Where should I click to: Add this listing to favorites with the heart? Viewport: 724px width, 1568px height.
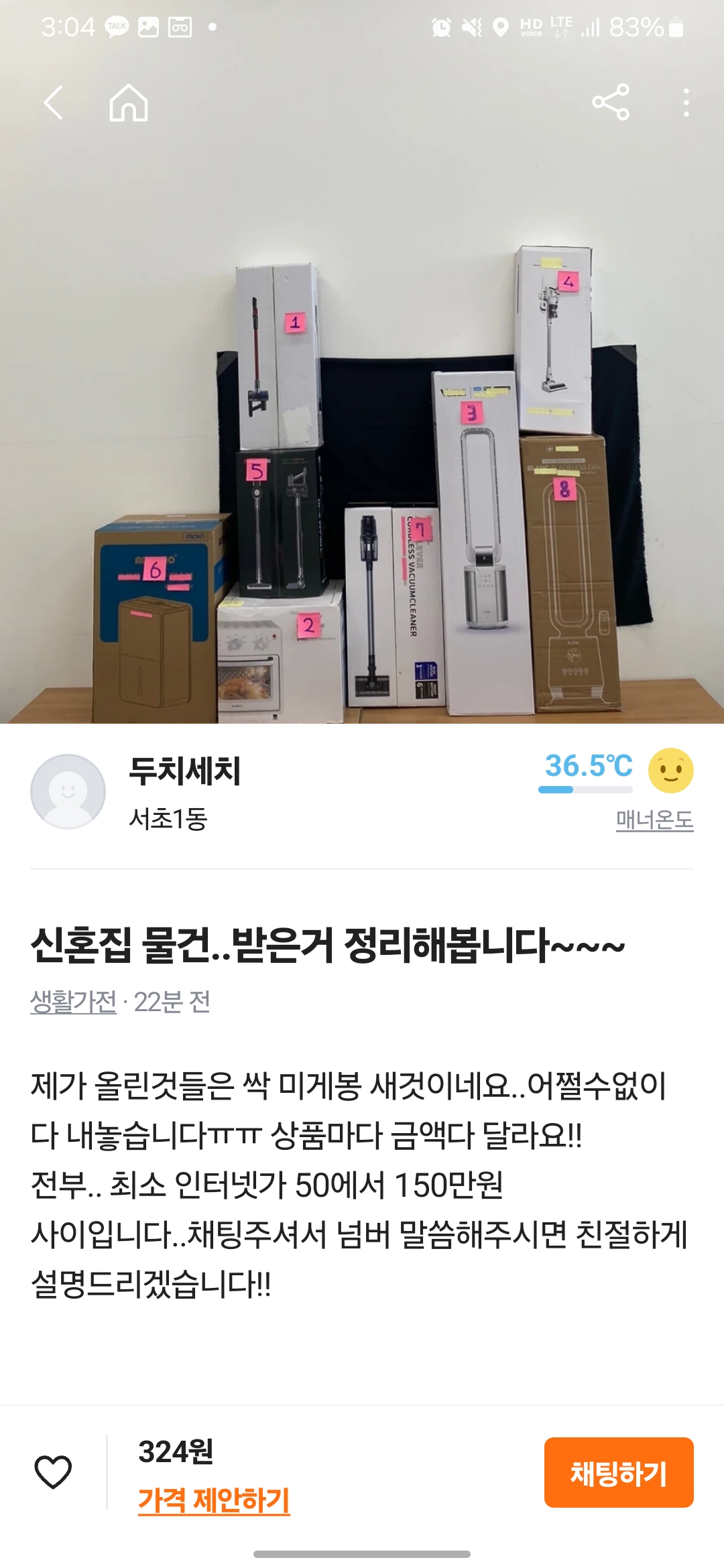[53, 1472]
